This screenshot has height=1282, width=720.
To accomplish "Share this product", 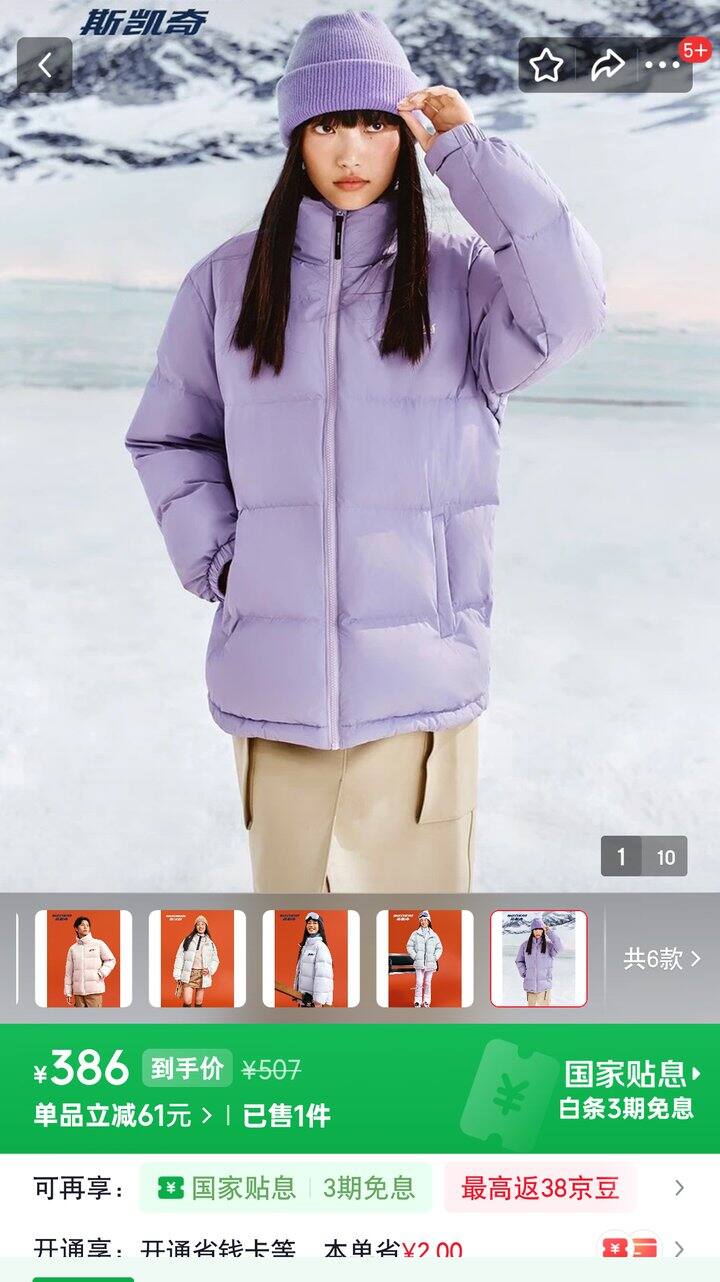I will point(606,65).
